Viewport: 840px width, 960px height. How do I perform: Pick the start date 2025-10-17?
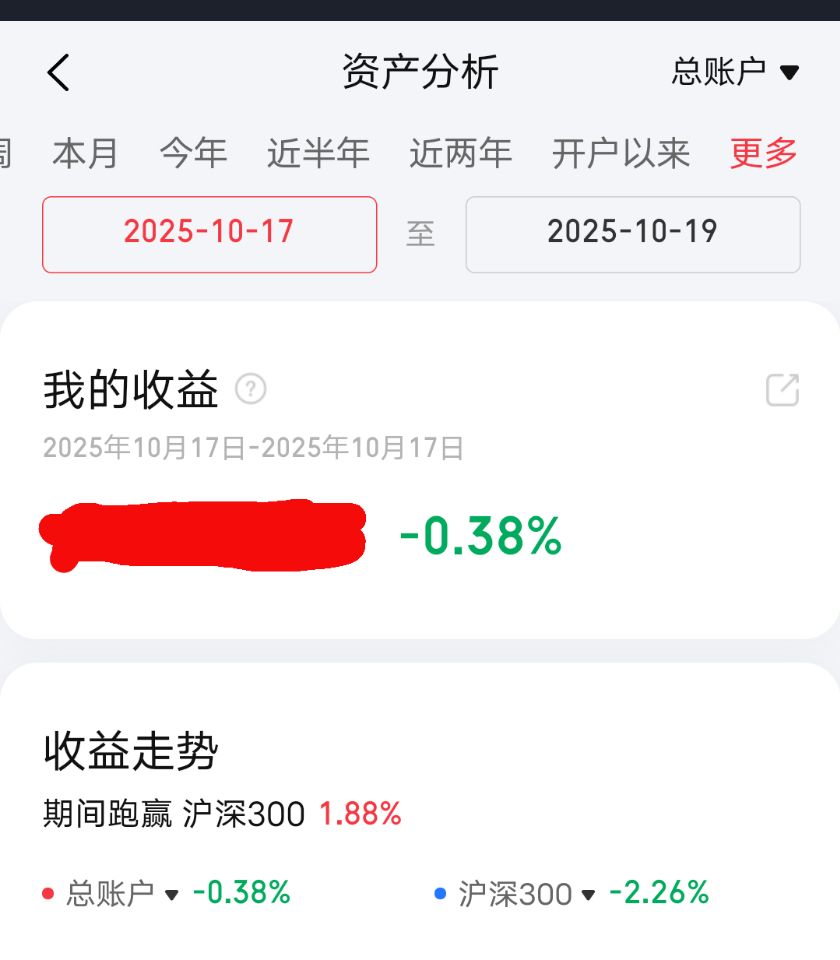[x=209, y=234]
